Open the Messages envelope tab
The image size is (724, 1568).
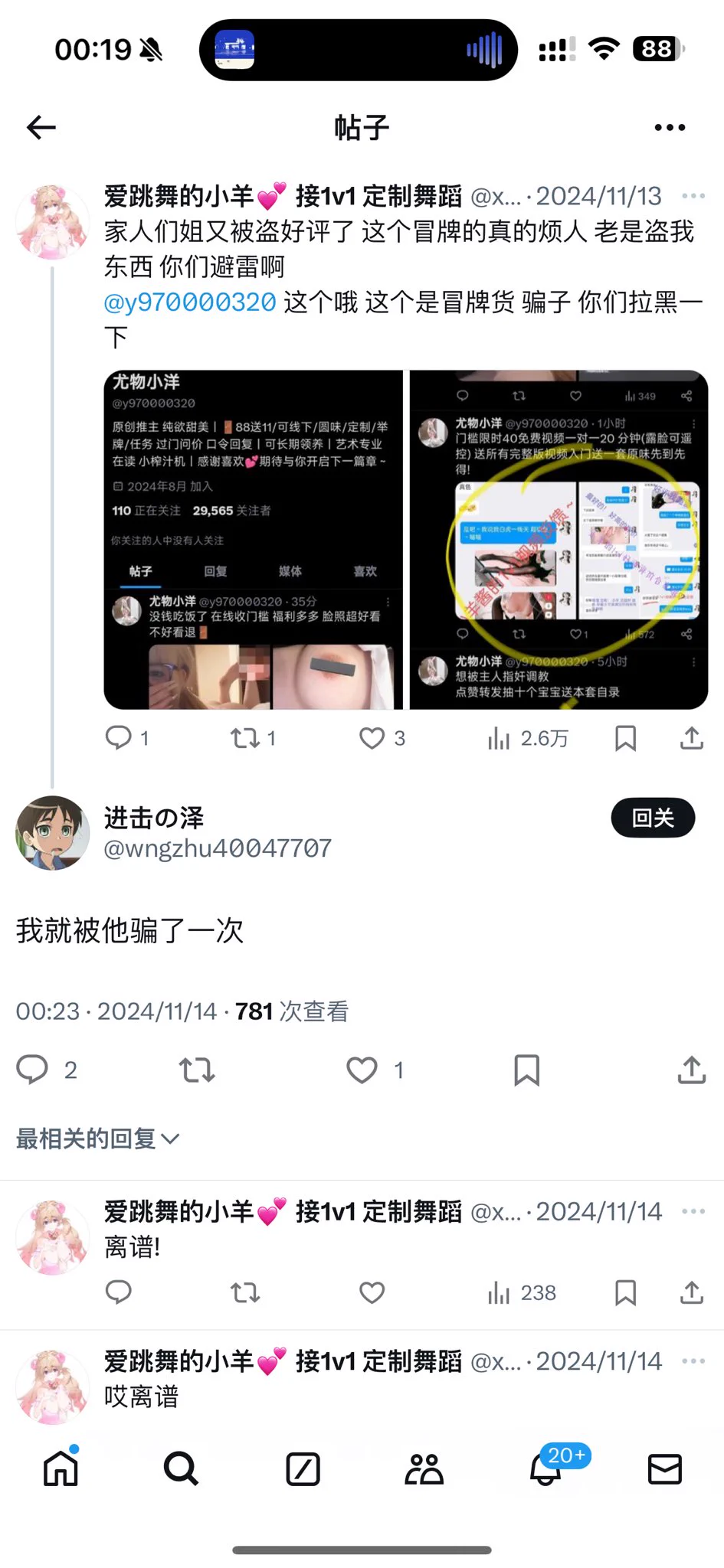click(x=664, y=1468)
